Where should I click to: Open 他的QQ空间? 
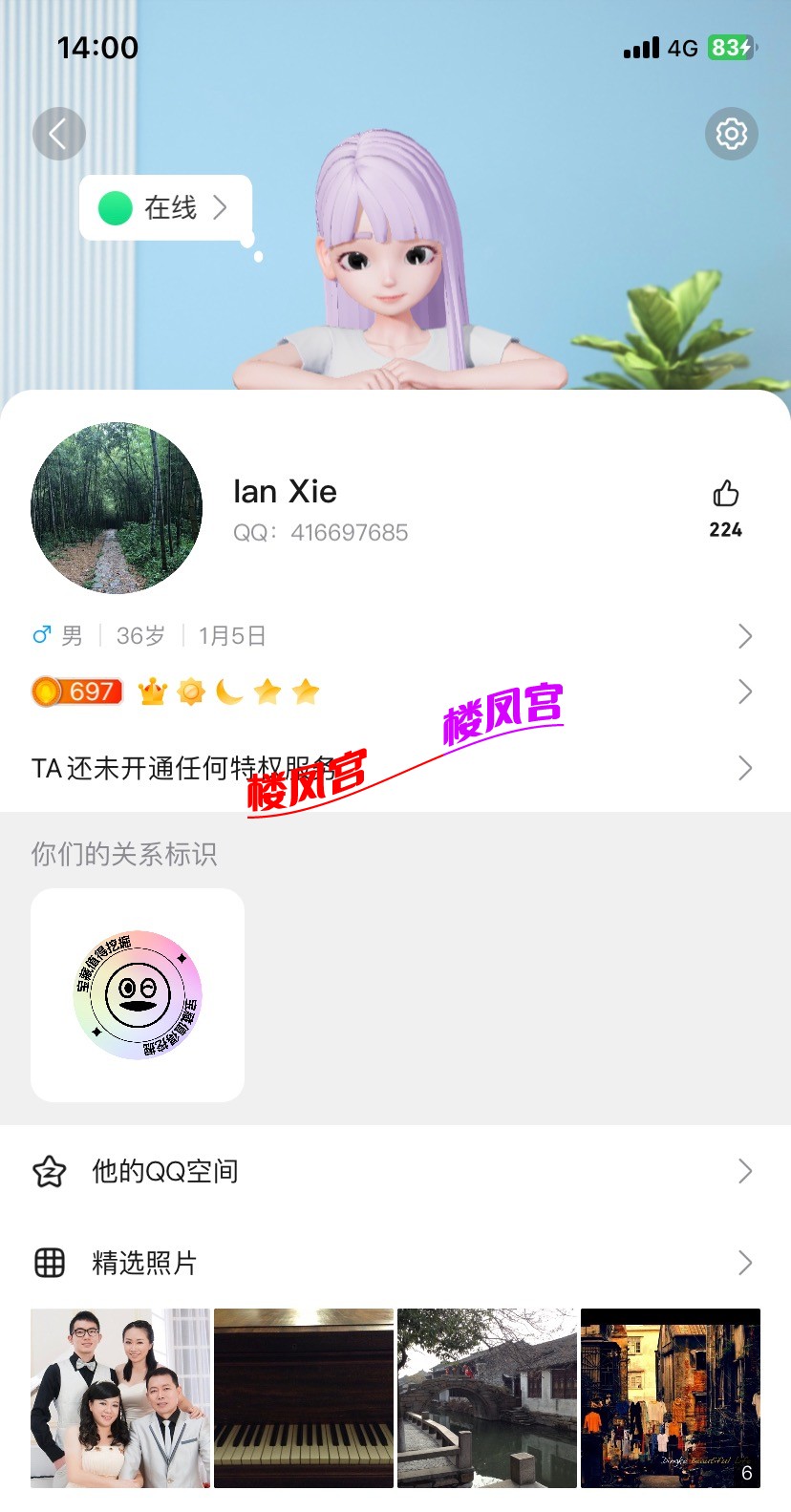tap(392, 1171)
